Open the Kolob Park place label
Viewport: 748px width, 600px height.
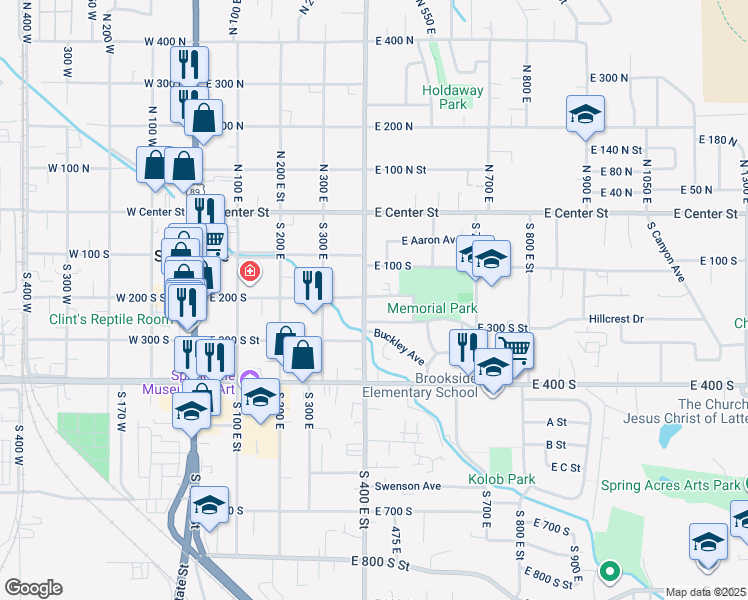tap(501, 479)
